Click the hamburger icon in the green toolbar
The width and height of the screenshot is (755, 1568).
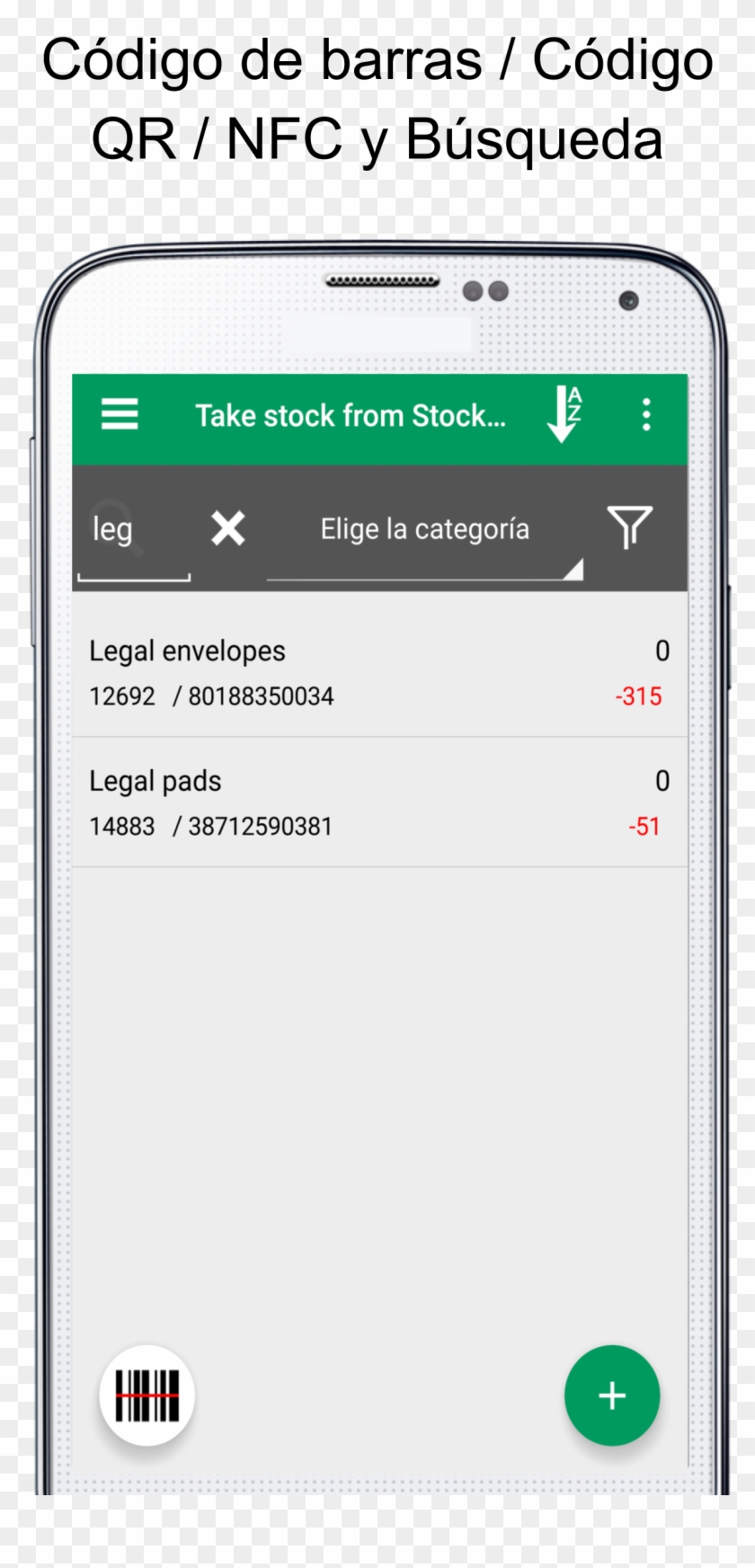click(x=120, y=414)
